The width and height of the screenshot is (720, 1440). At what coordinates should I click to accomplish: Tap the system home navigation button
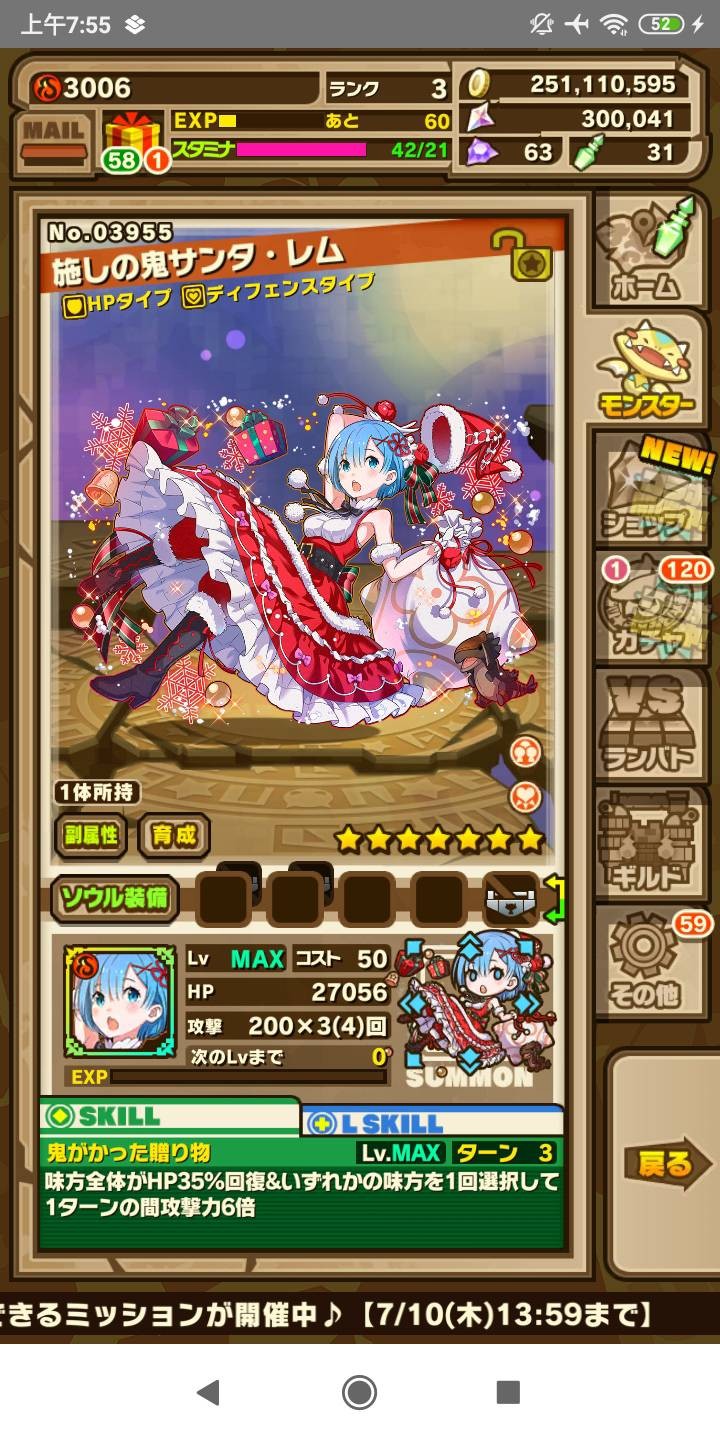coord(359,1392)
